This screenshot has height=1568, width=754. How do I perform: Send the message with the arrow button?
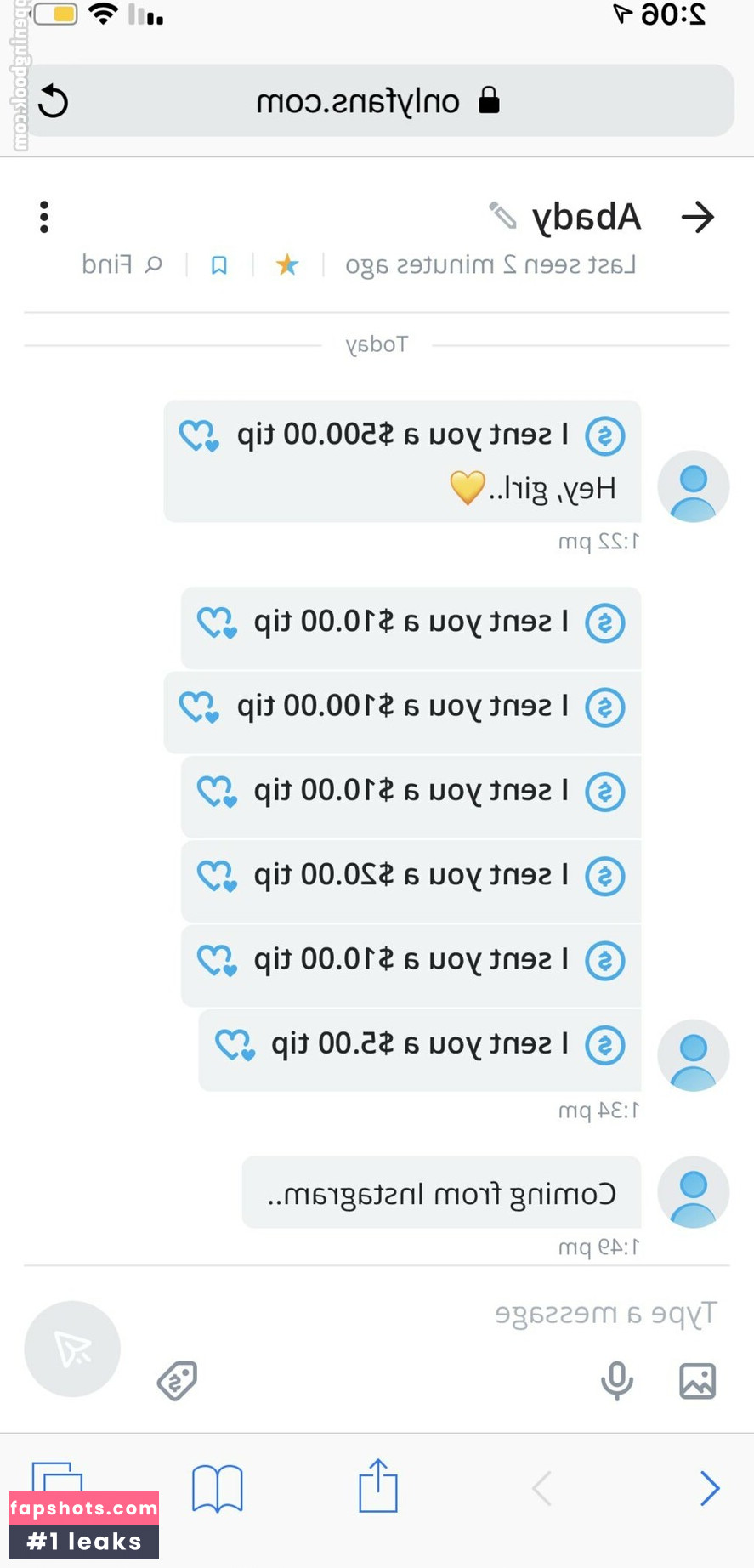coord(72,1349)
